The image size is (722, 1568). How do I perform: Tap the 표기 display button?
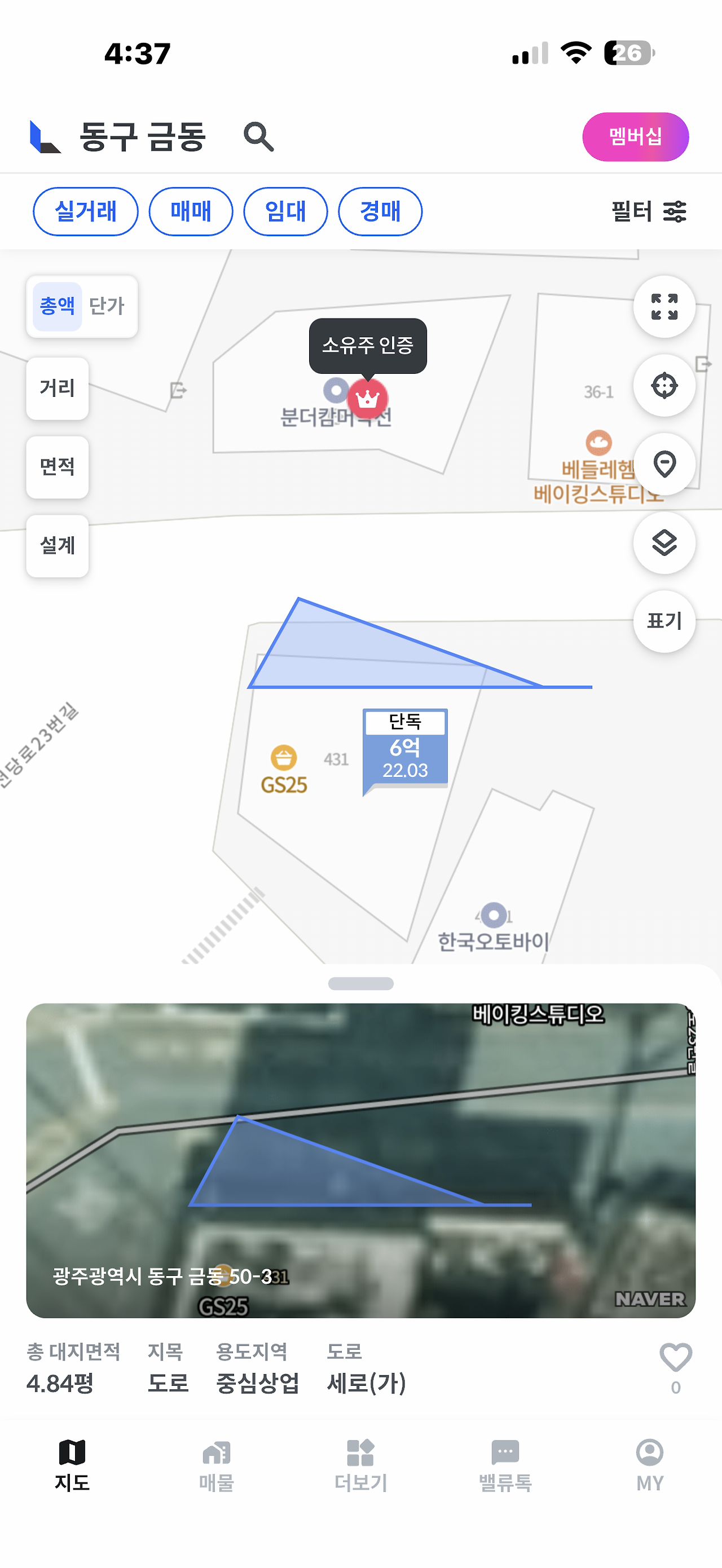663,621
